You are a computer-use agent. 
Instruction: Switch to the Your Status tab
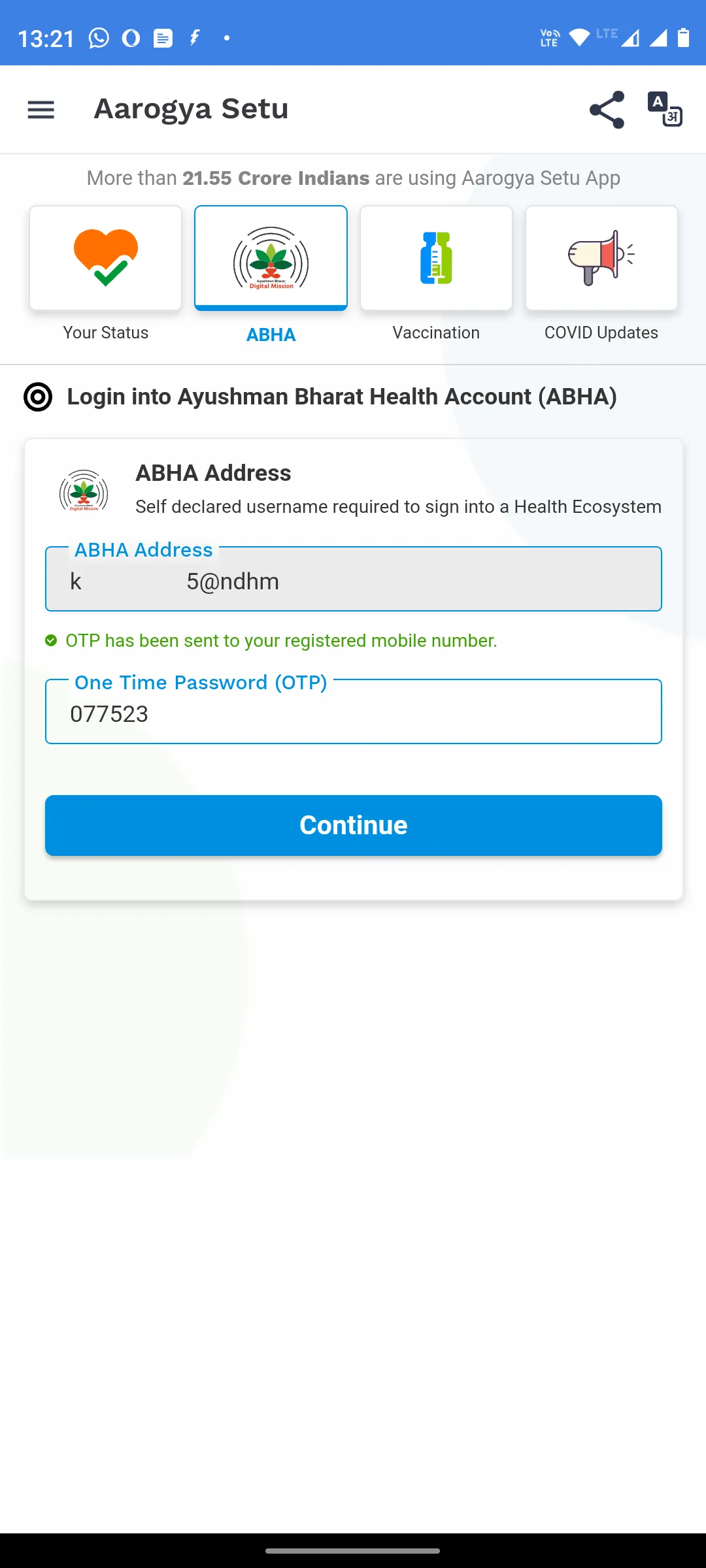(105, 274)
